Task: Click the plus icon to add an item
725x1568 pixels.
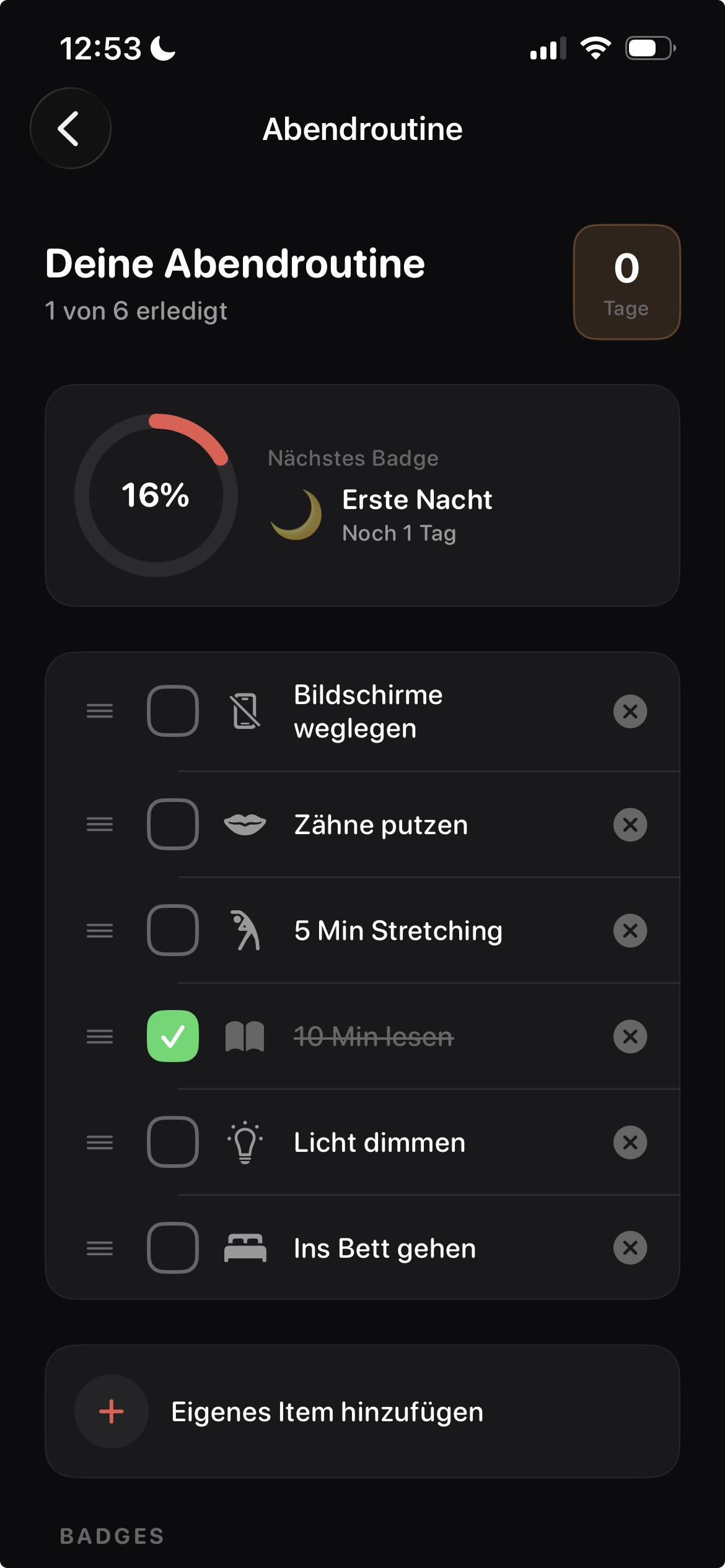Action: [110, 1412]
